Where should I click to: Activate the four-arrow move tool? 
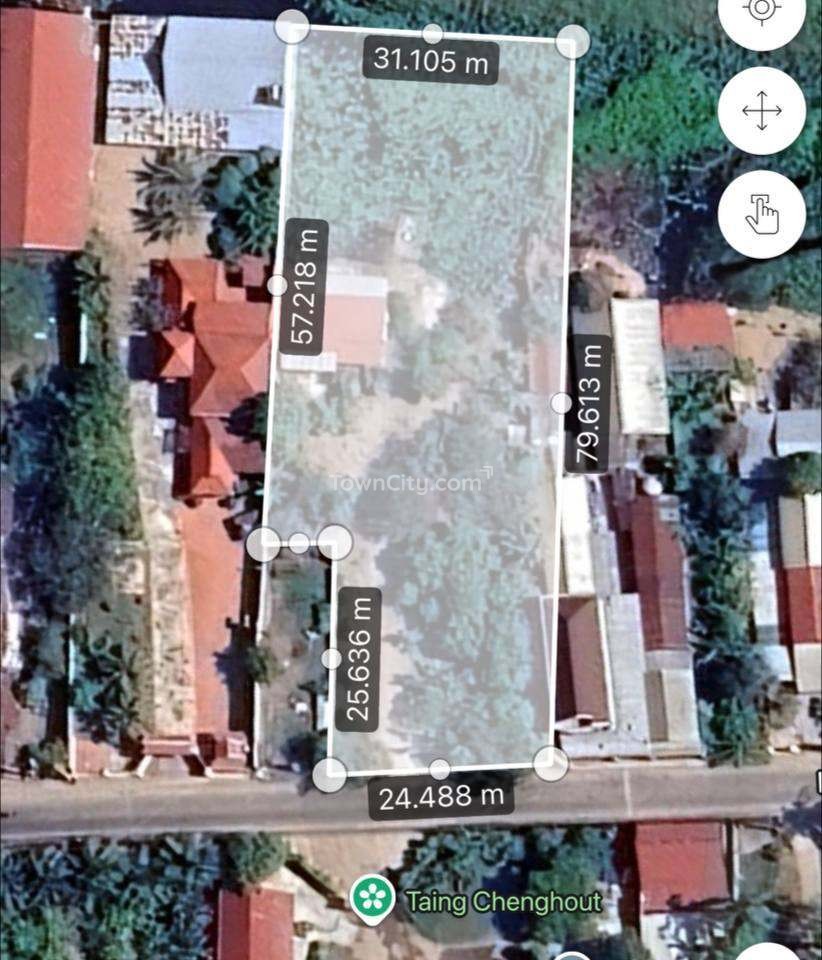[761, 110]
